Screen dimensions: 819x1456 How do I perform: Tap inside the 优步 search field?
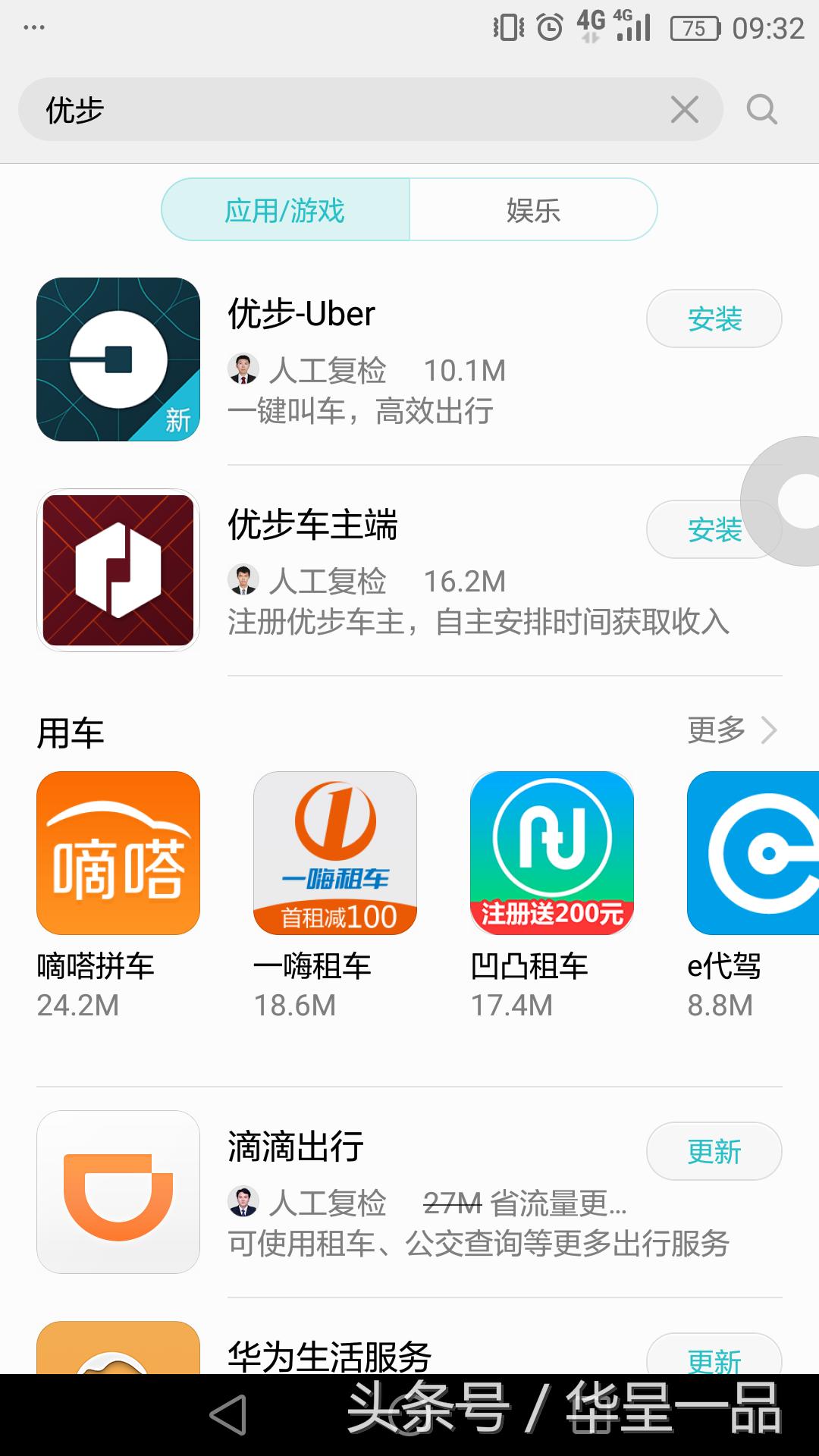[x=303, y=109]
